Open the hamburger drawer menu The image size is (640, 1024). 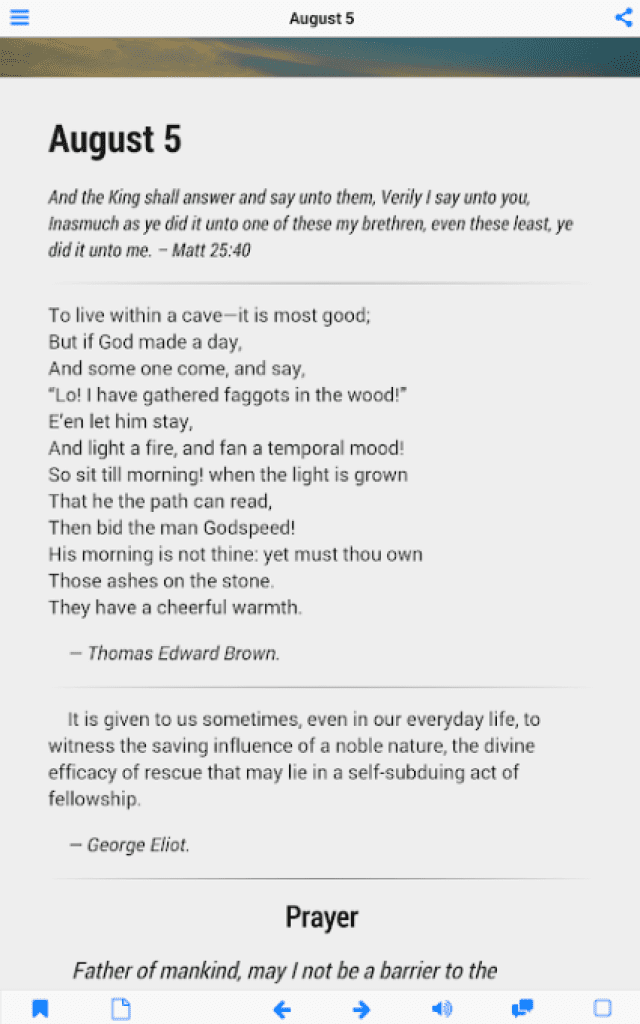19,18
